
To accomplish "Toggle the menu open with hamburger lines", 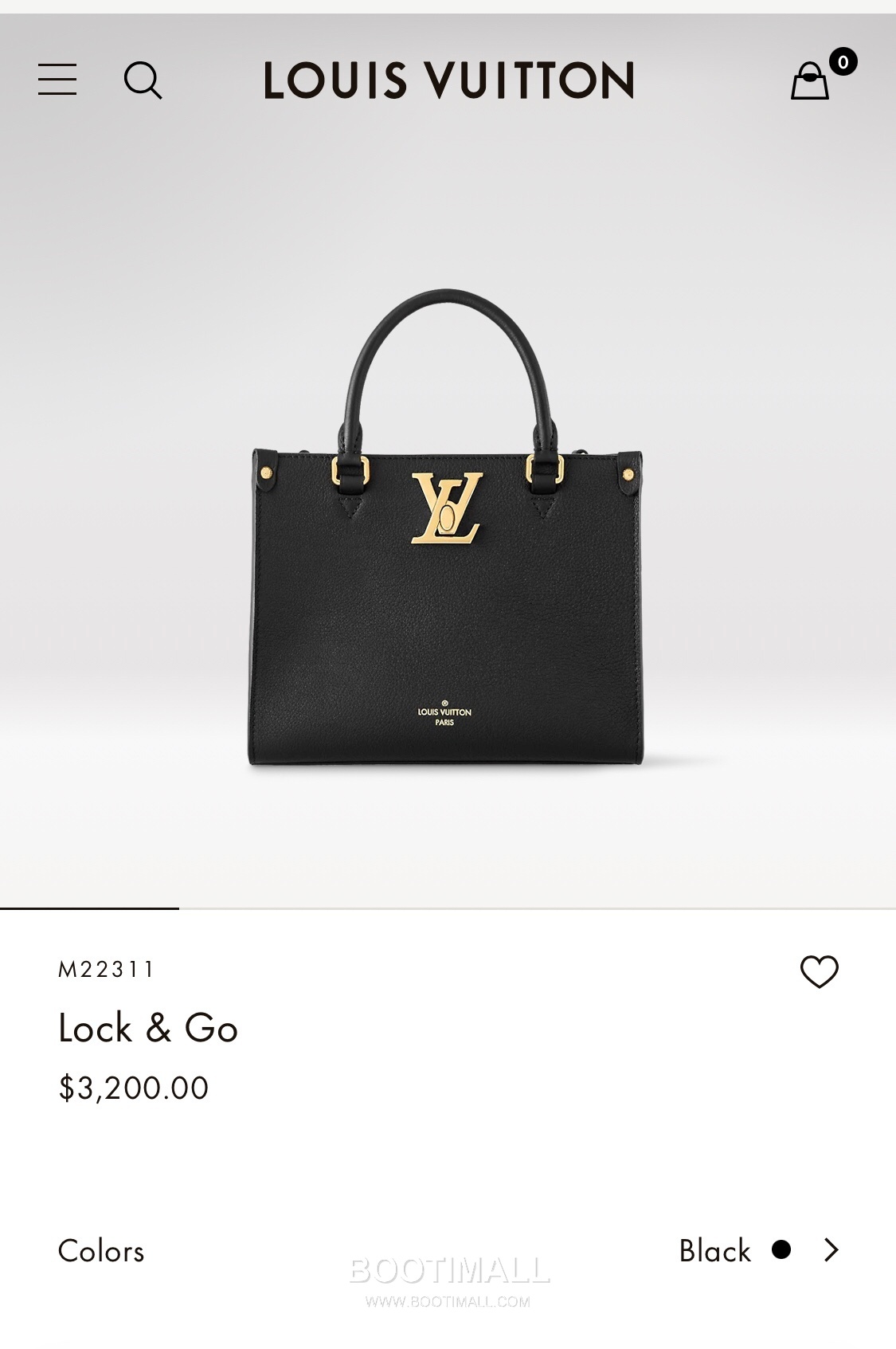I will pyautogui.click(x=57, y=80).
